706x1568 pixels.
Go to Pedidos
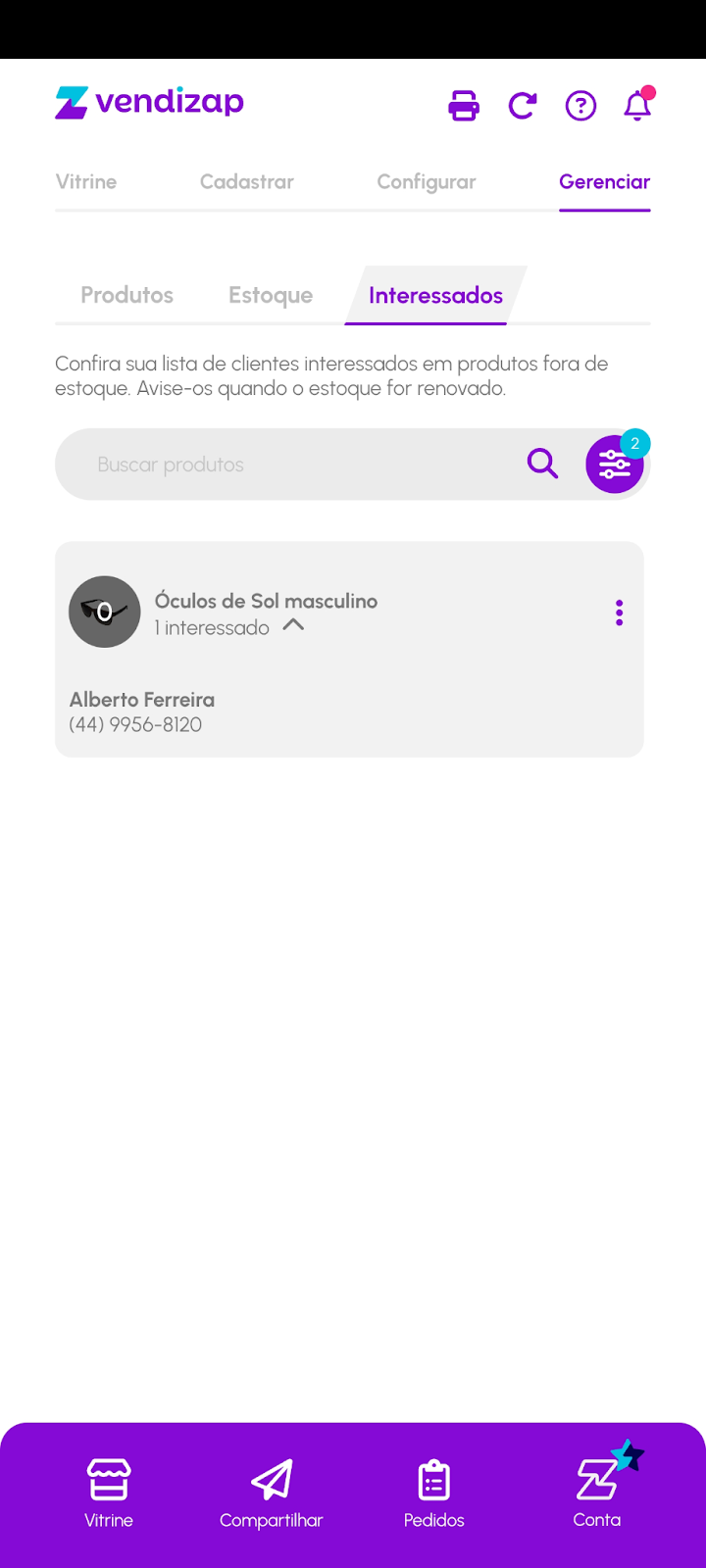pos(433,1493)
